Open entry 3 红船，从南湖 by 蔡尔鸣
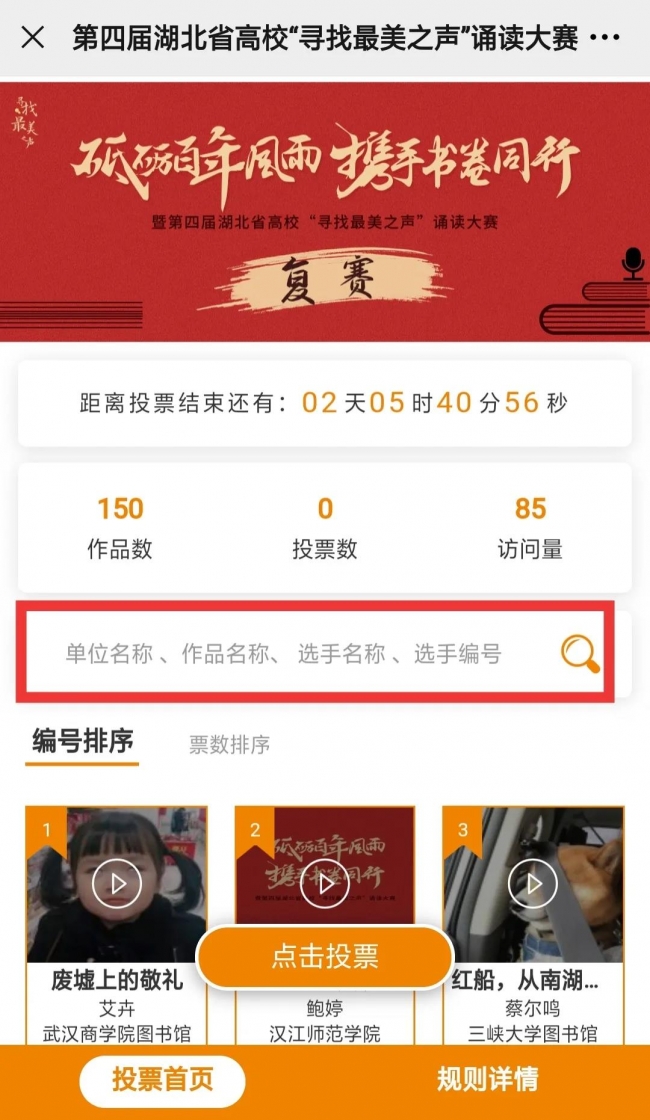 click(x=532, y=884)
